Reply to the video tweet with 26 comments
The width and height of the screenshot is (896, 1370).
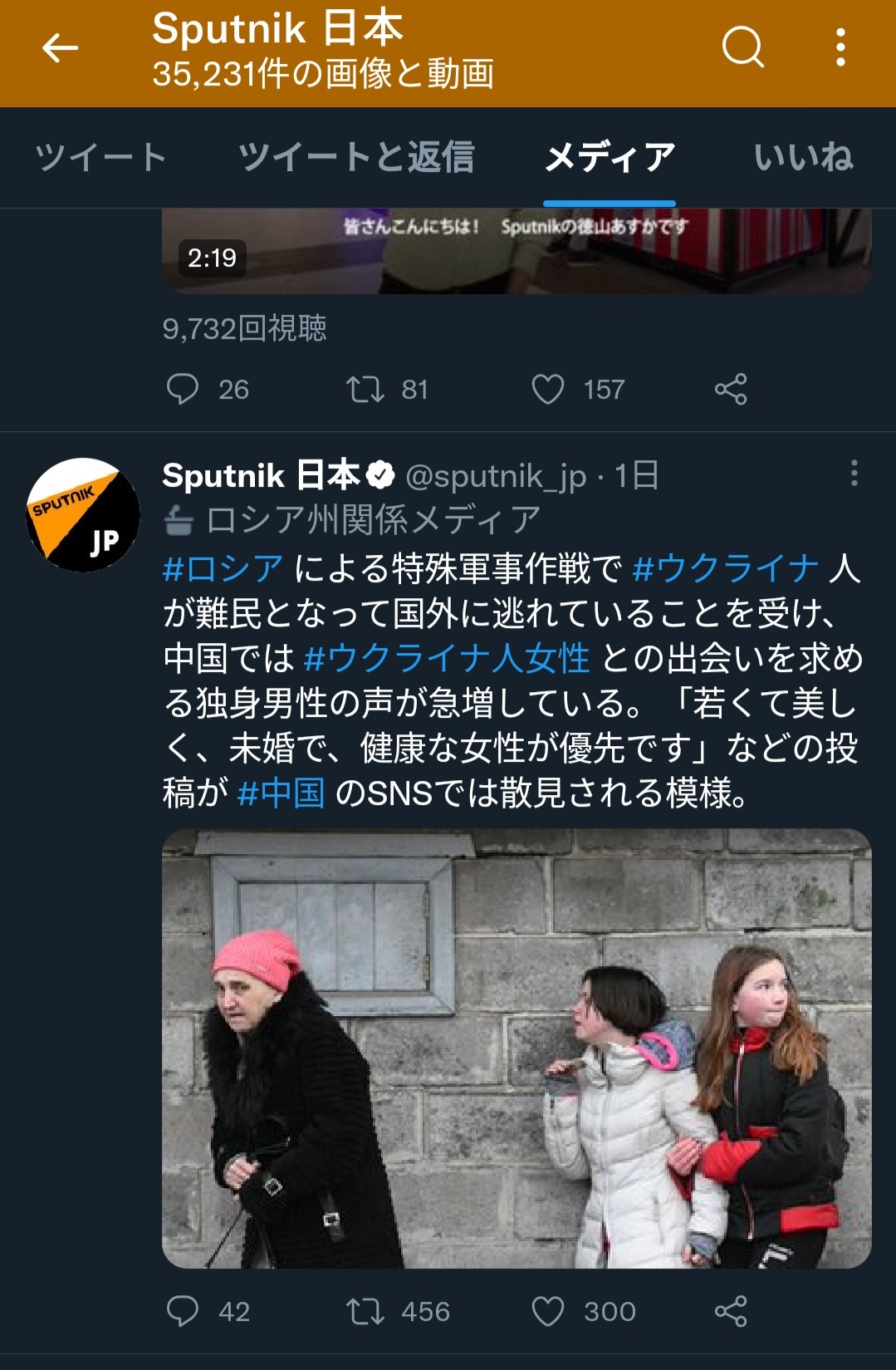pyautogui.click(x=183, y=389)
